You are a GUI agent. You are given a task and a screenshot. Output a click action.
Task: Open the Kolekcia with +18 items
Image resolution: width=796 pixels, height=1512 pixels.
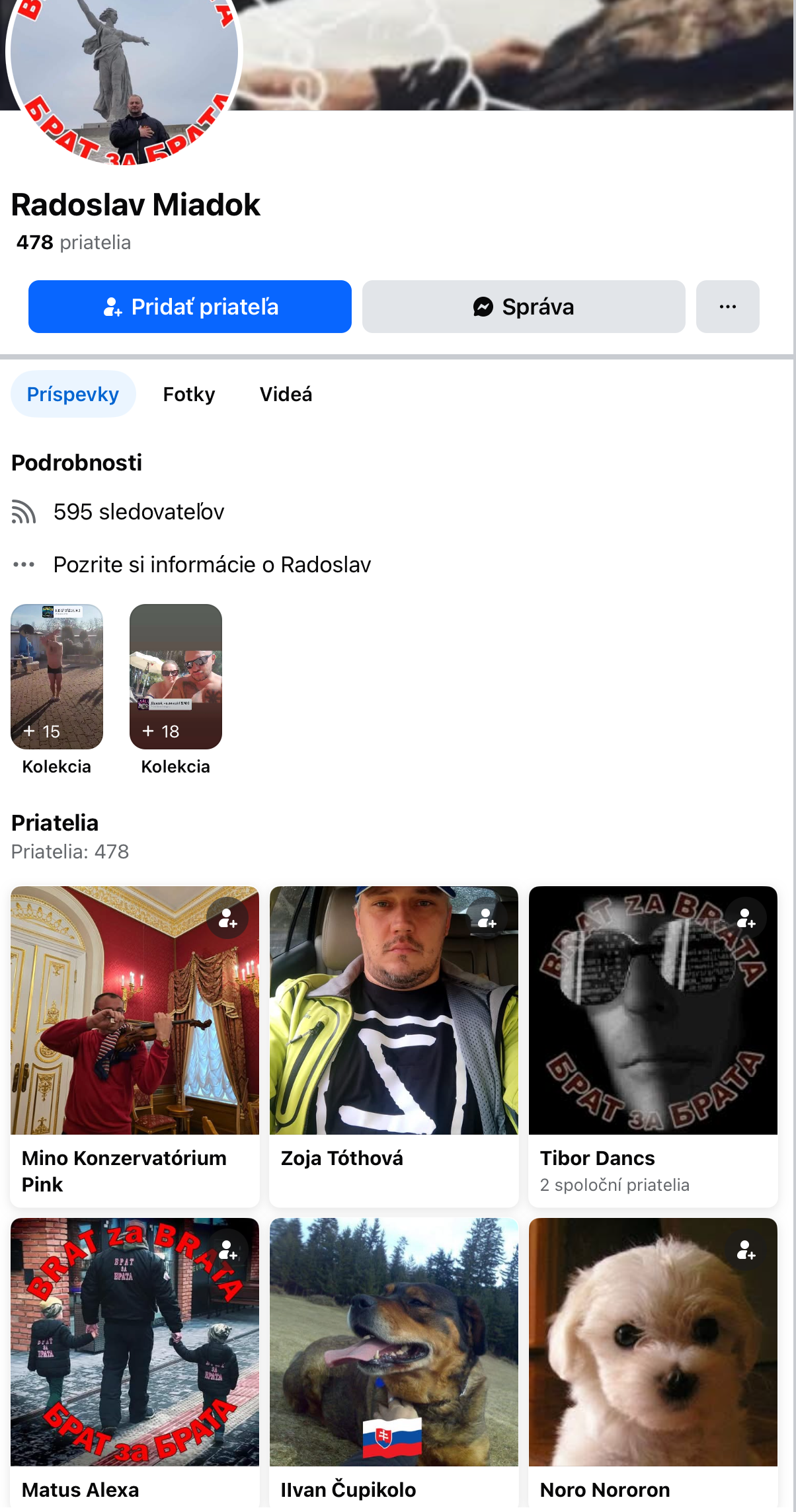[x=176, y=677]
